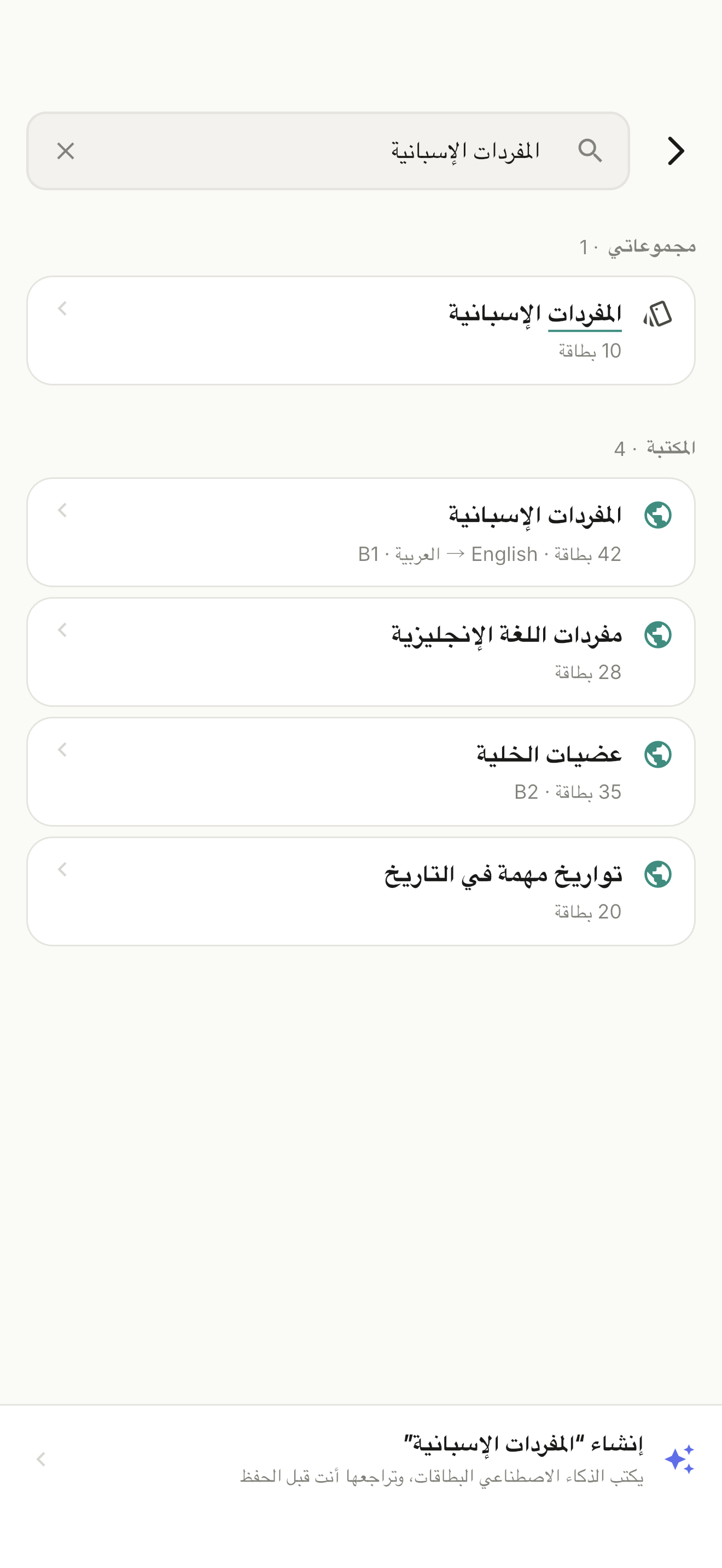
Task: Open the مفردات اللغة الإنجليزية deck
Action: [x=361, y=652]
